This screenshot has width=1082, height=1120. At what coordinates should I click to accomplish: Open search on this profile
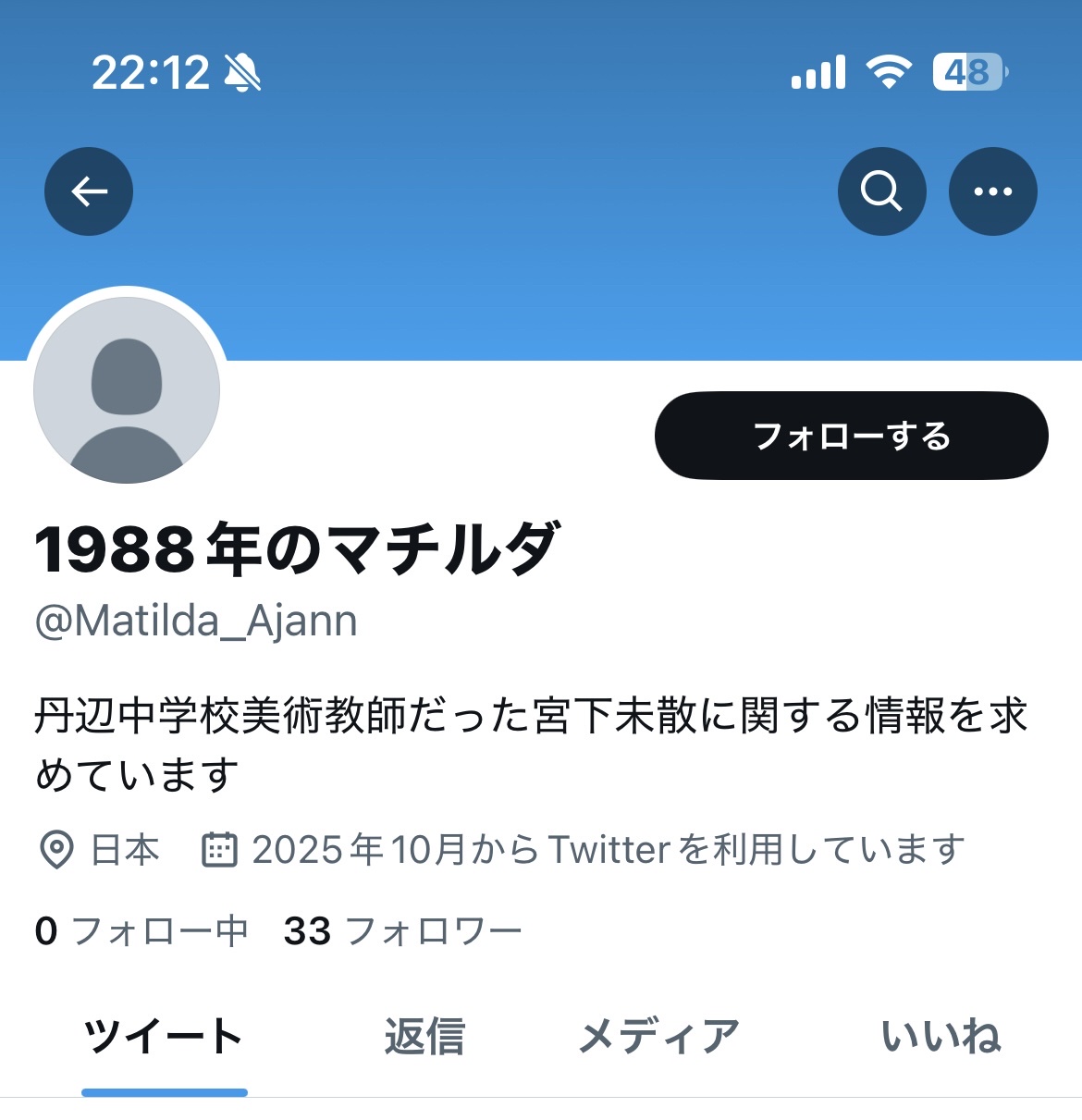tap(881, 191)
